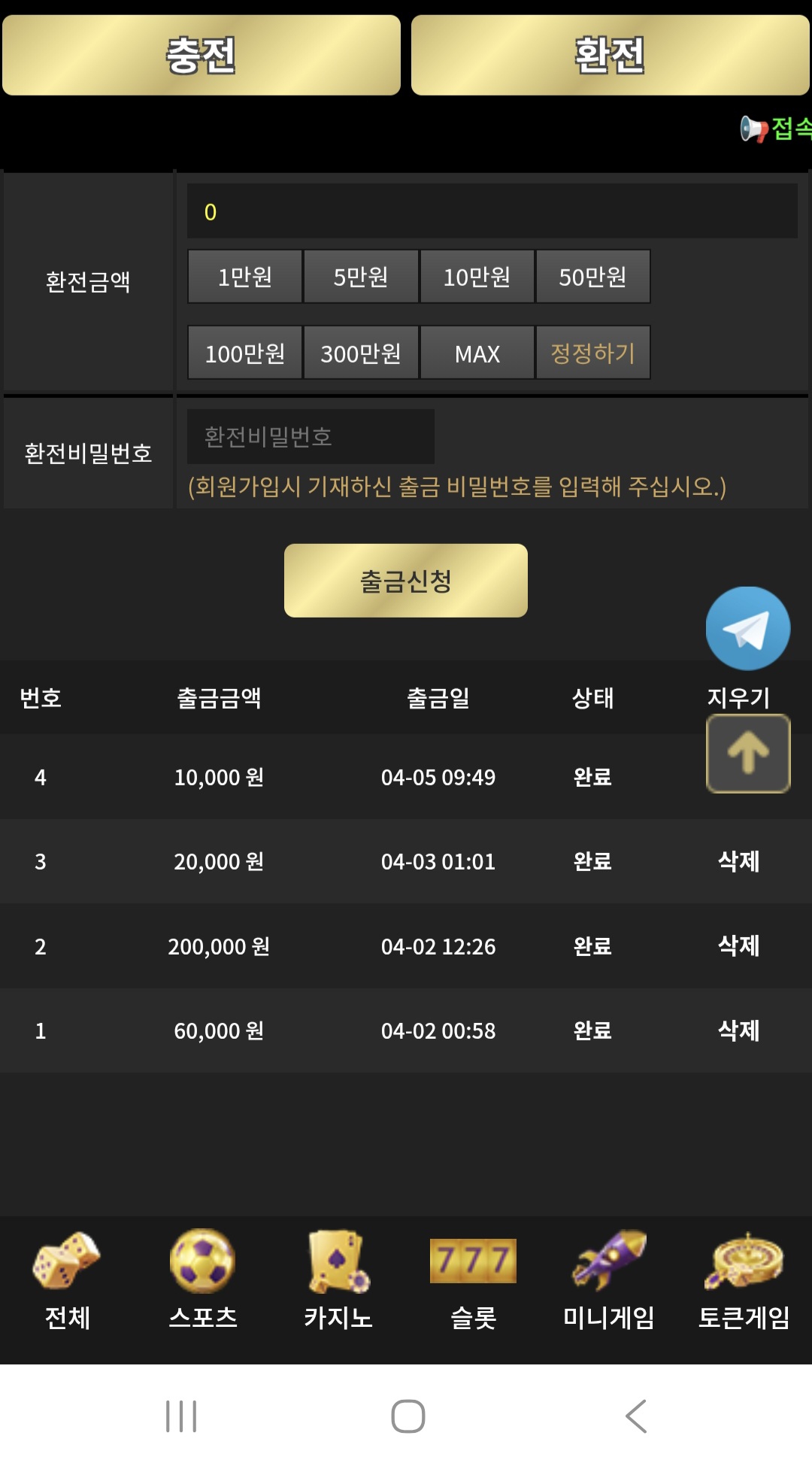
Task: Go to the 카지노 casino section
Action: [x=338, y=1280]
